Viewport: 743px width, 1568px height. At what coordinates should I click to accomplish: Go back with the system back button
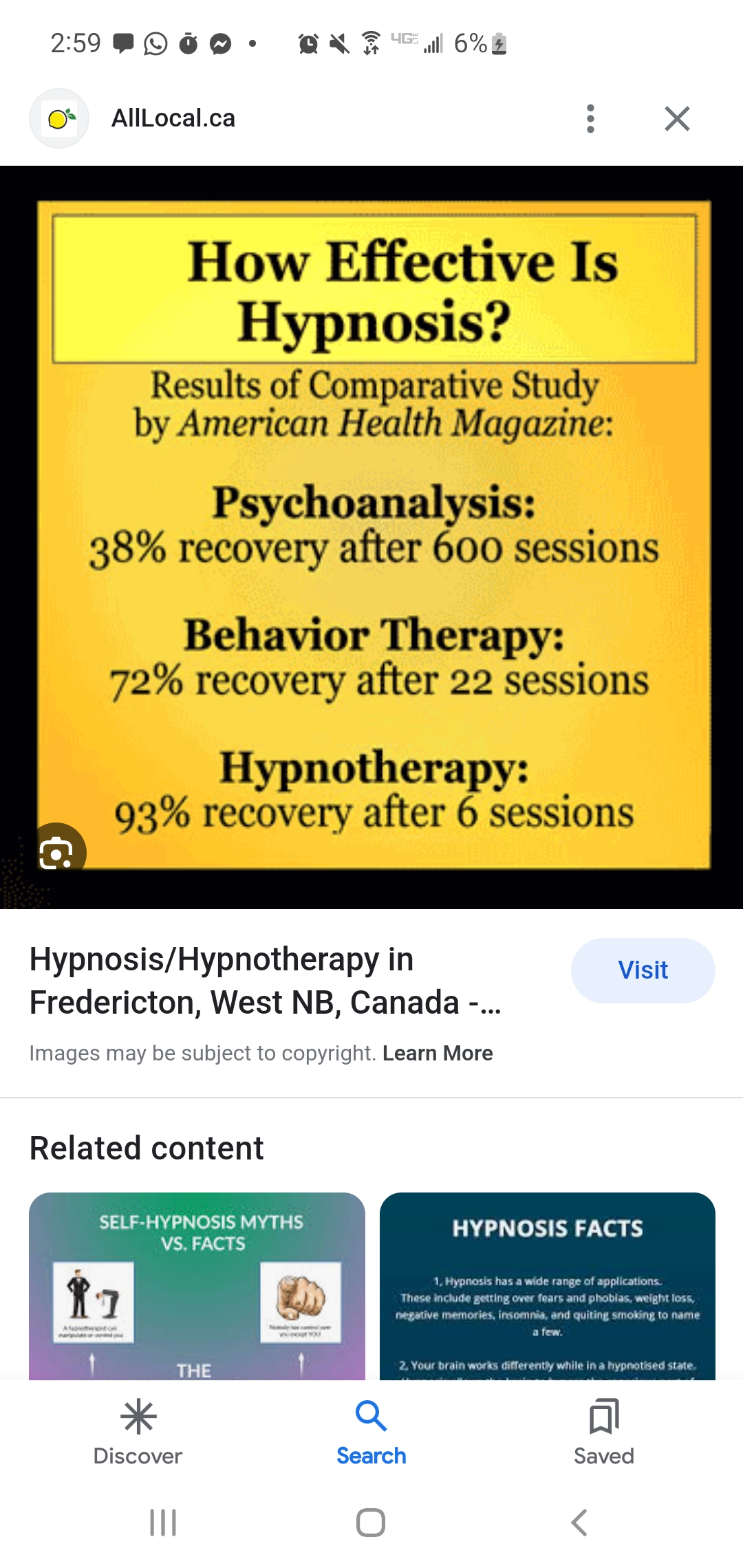click(579, 1523)
